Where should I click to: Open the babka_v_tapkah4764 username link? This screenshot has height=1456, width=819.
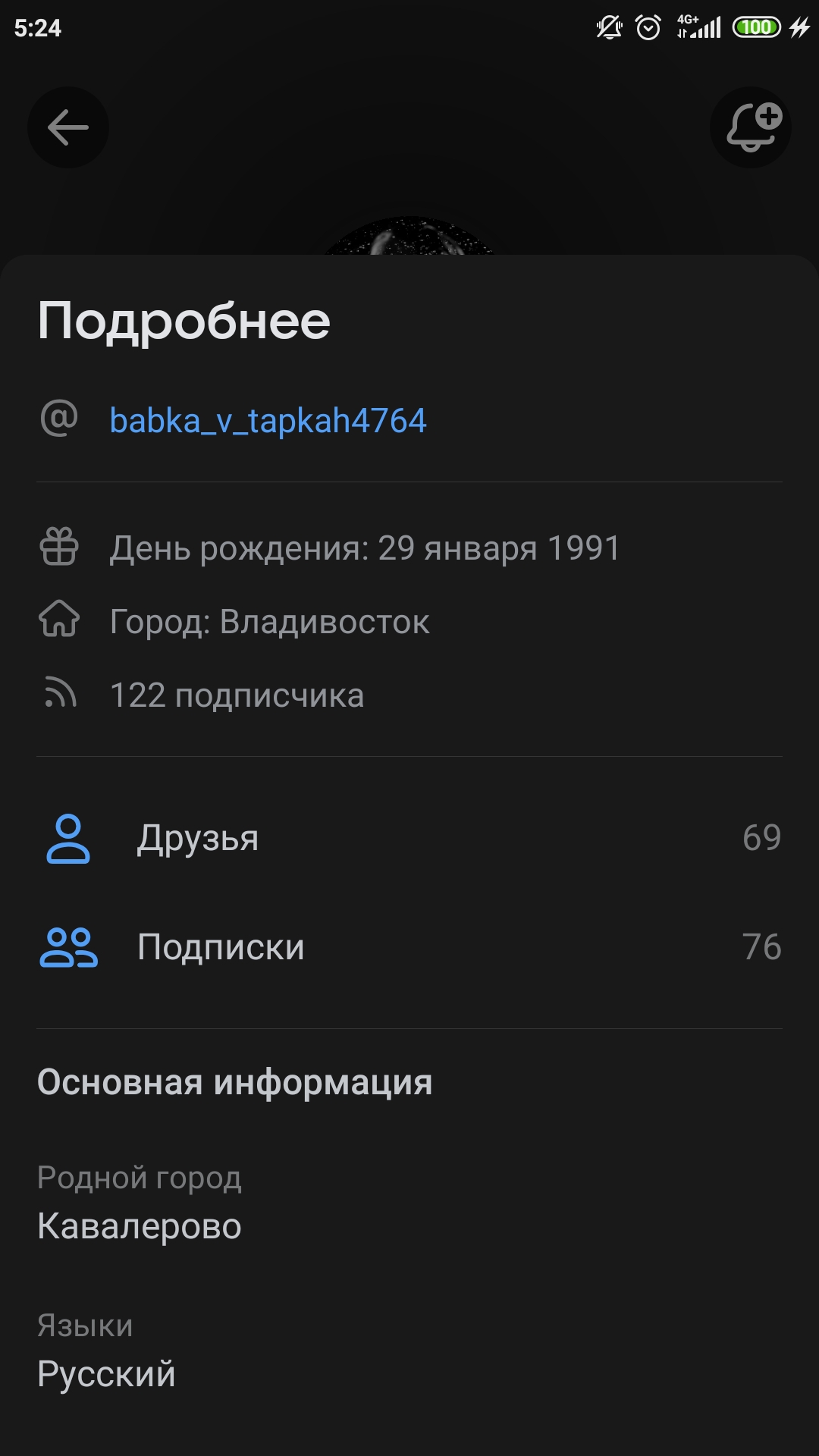268,421
